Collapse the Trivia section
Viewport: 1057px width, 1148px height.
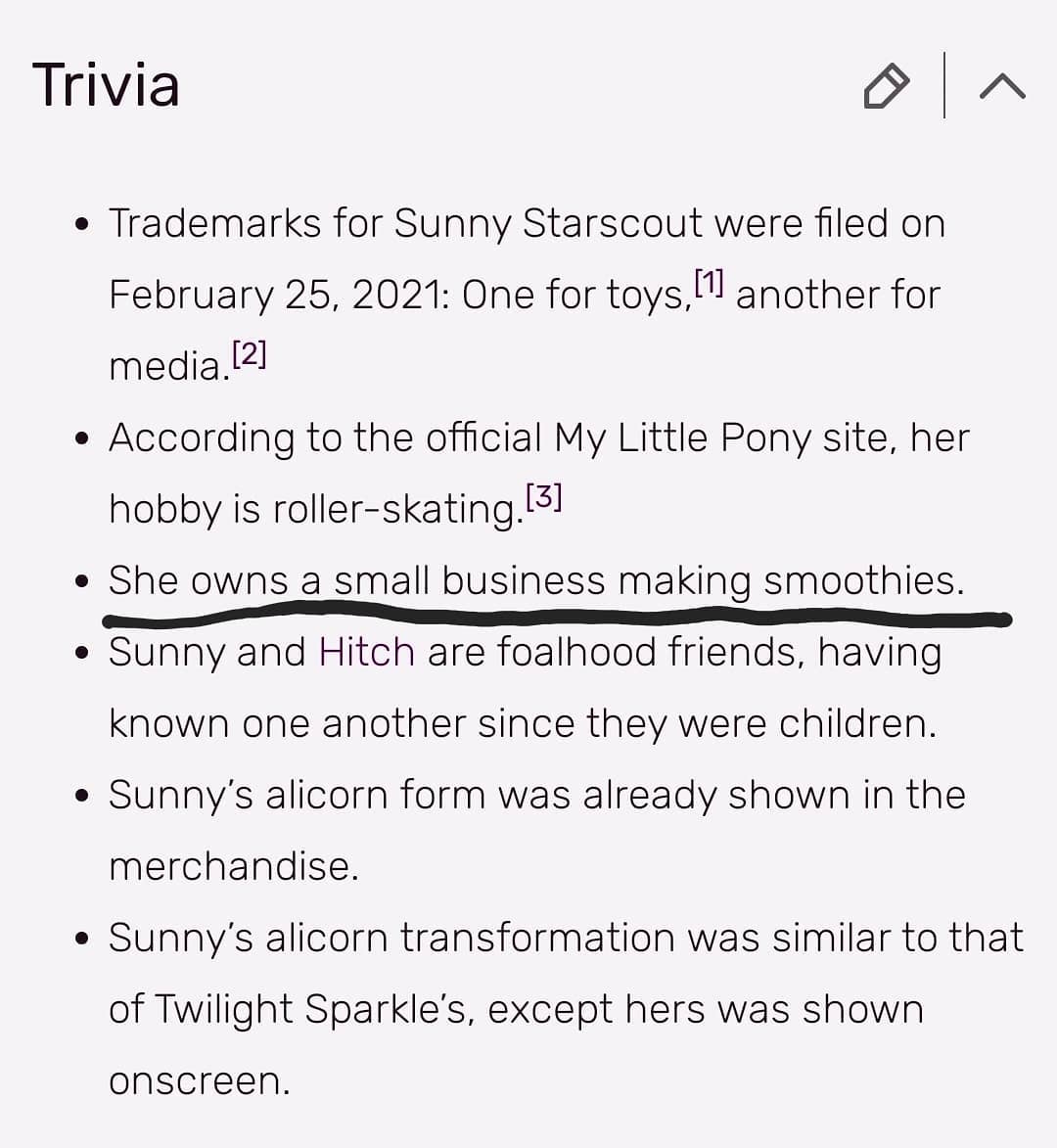(1001, 87)
